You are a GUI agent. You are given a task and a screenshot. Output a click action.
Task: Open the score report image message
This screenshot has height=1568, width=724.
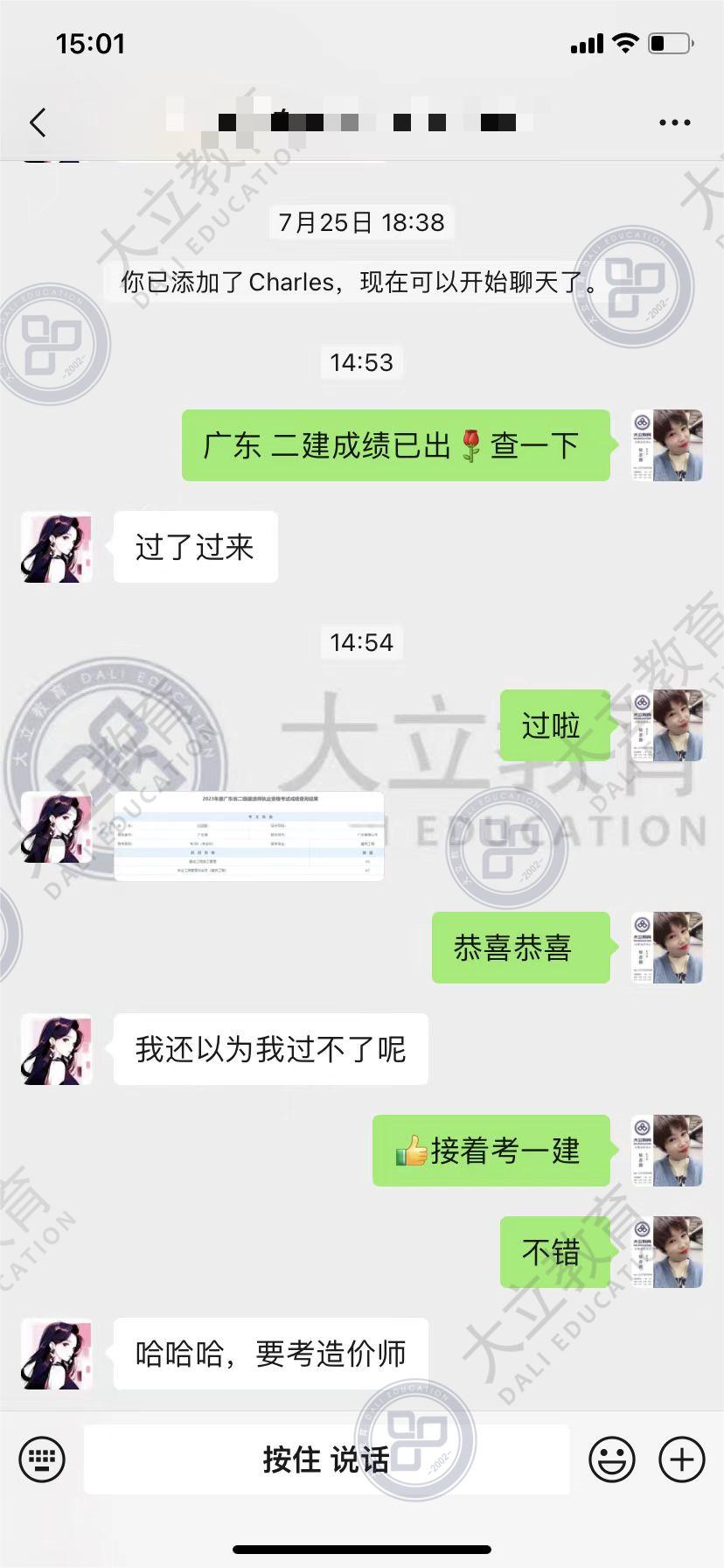click(x=249, y=836)
